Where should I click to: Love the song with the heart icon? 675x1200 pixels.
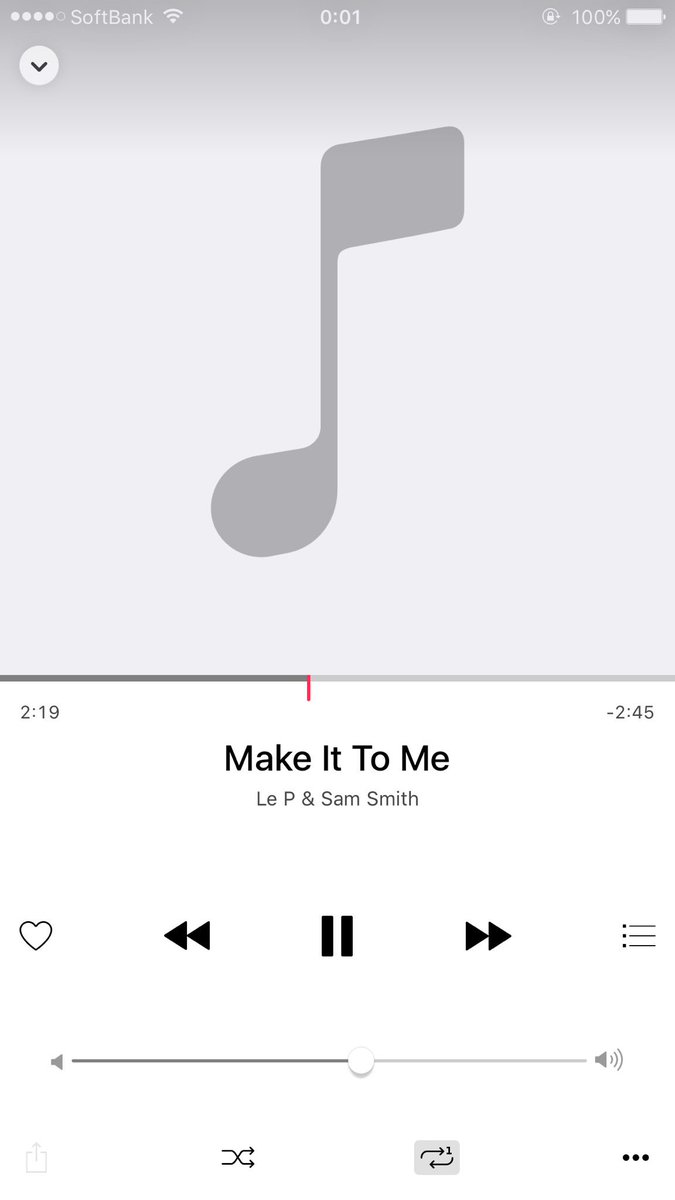click(36, 936)
